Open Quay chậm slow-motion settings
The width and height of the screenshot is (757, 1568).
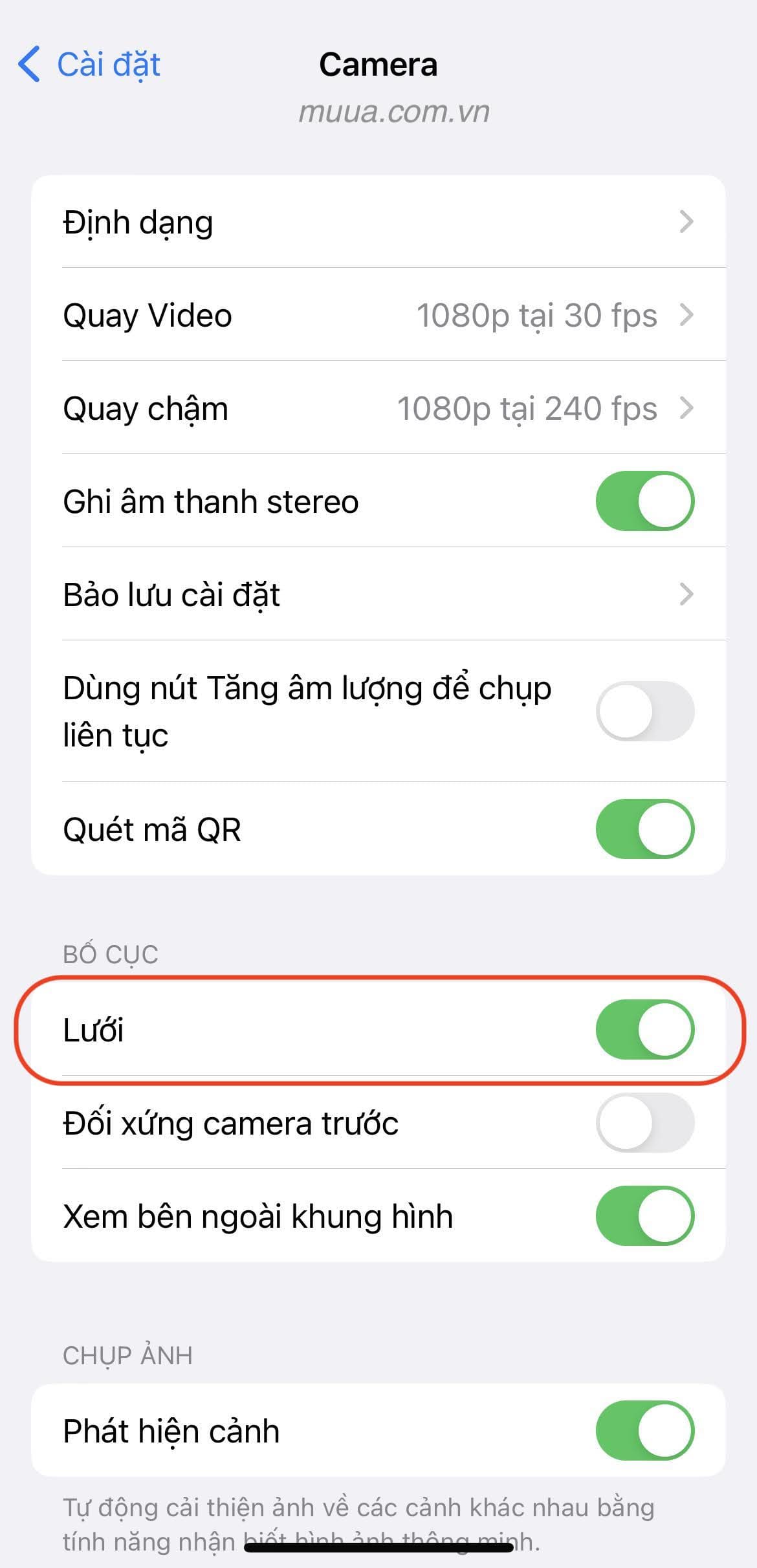click(x=378, y=409)
